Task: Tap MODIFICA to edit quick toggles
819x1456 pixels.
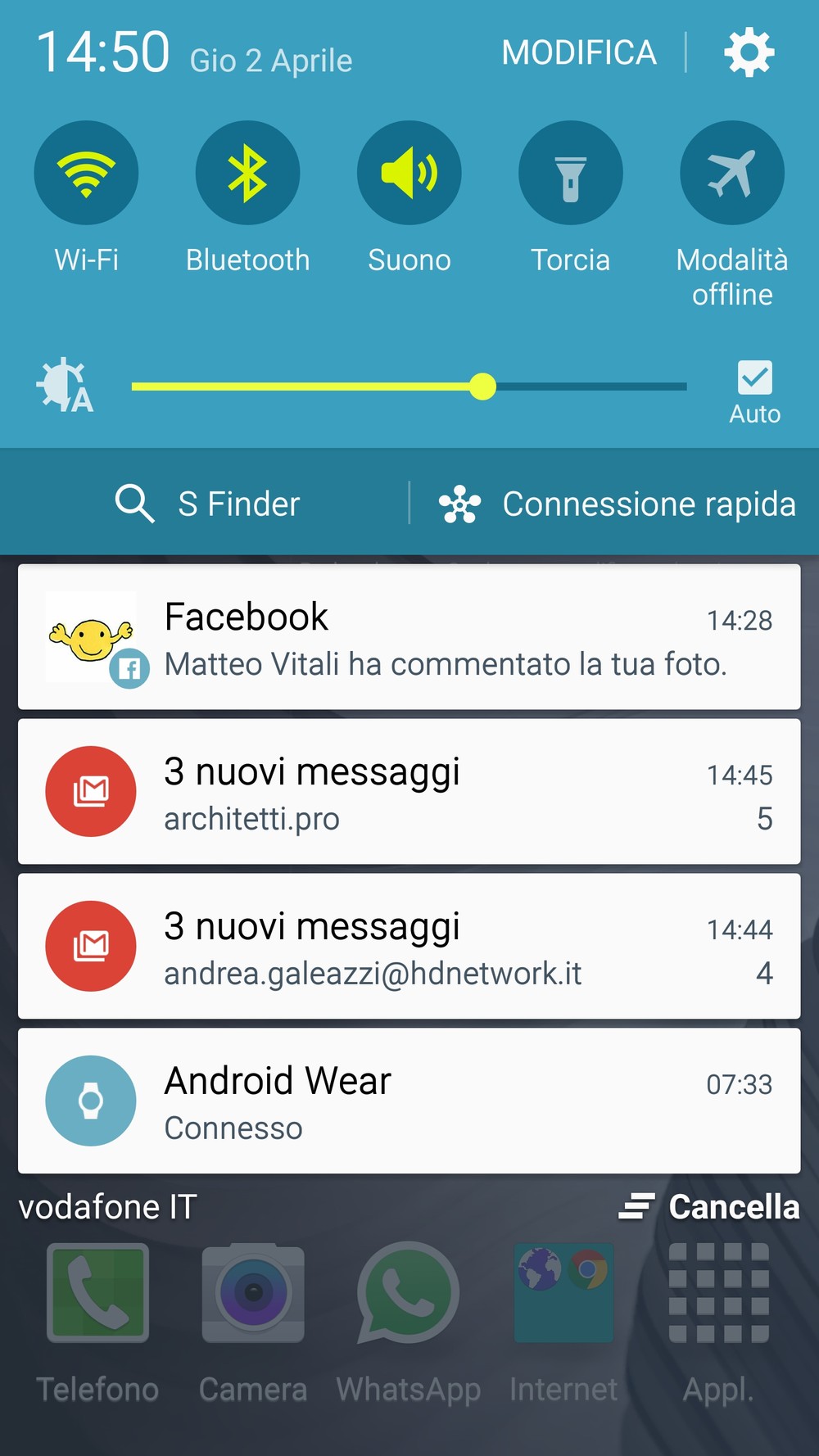Action: pyautogui.click(x=579, y=52)
